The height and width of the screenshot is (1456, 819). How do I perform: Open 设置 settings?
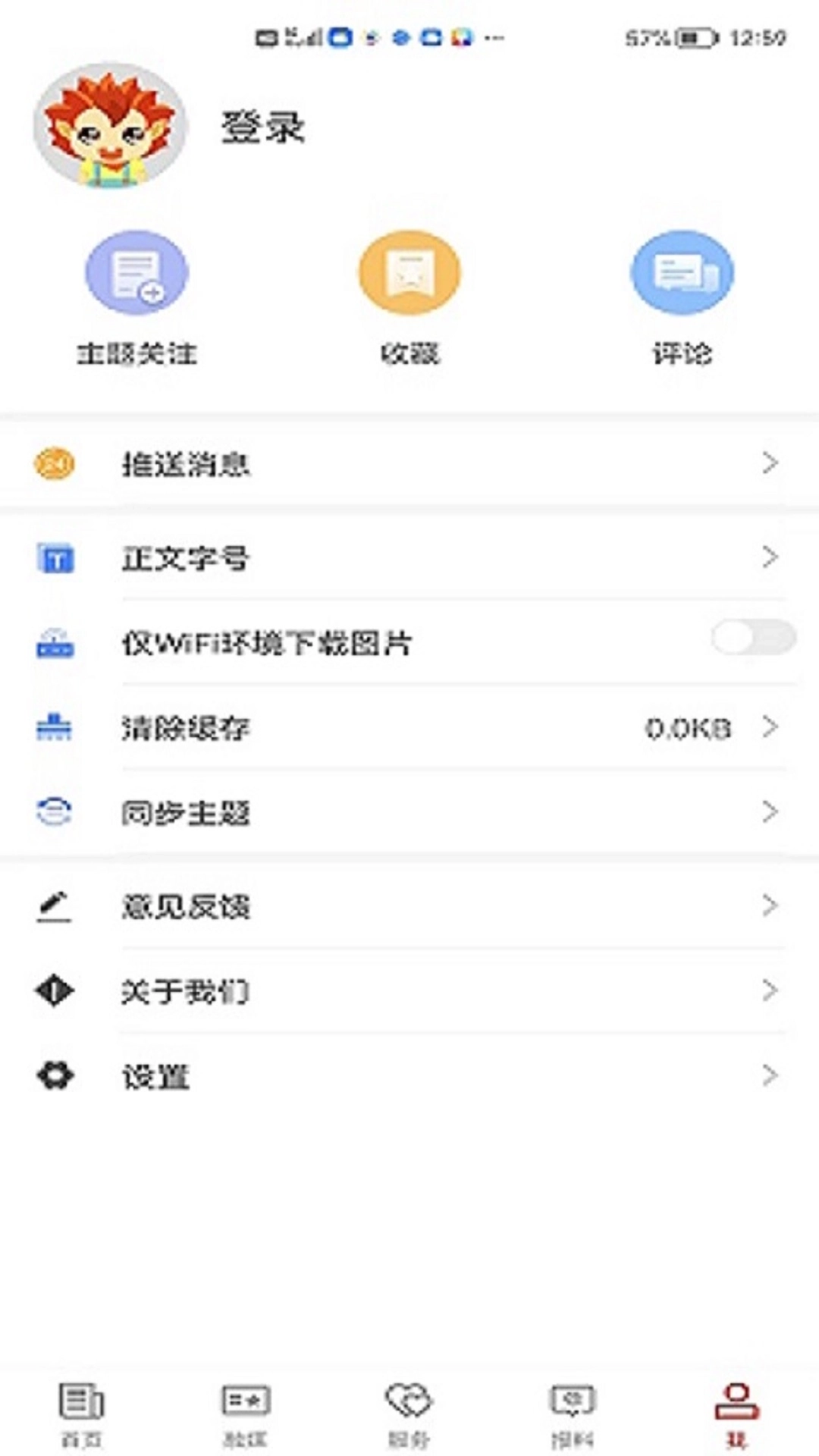(409, 1076)
